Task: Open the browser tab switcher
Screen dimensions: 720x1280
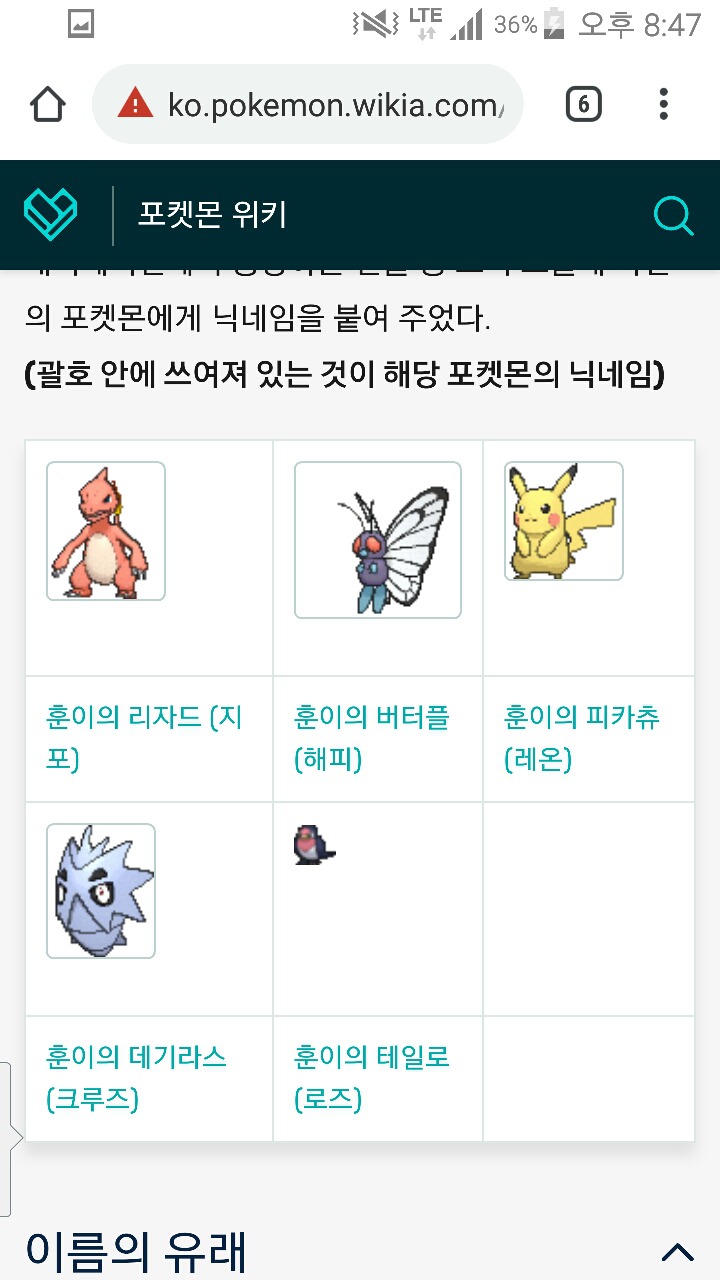Action: [x=583, y=104]
